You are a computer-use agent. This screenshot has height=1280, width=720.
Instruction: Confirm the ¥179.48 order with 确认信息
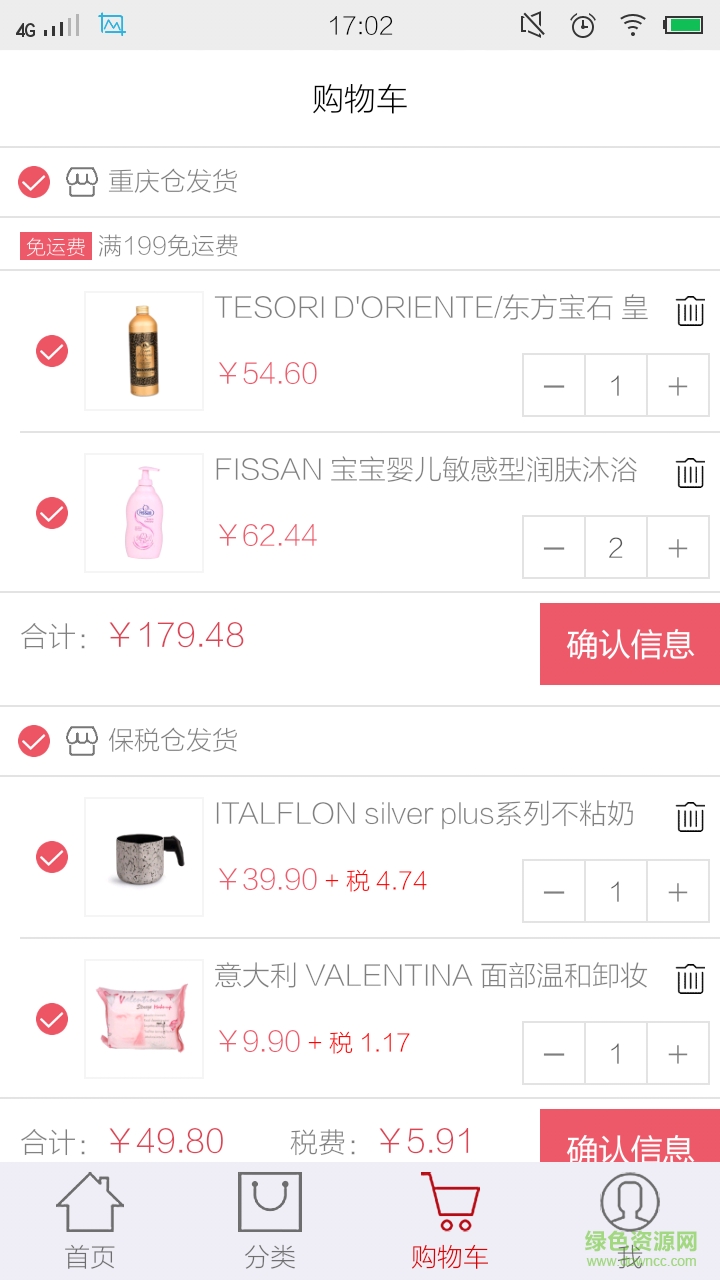(630, 644)
